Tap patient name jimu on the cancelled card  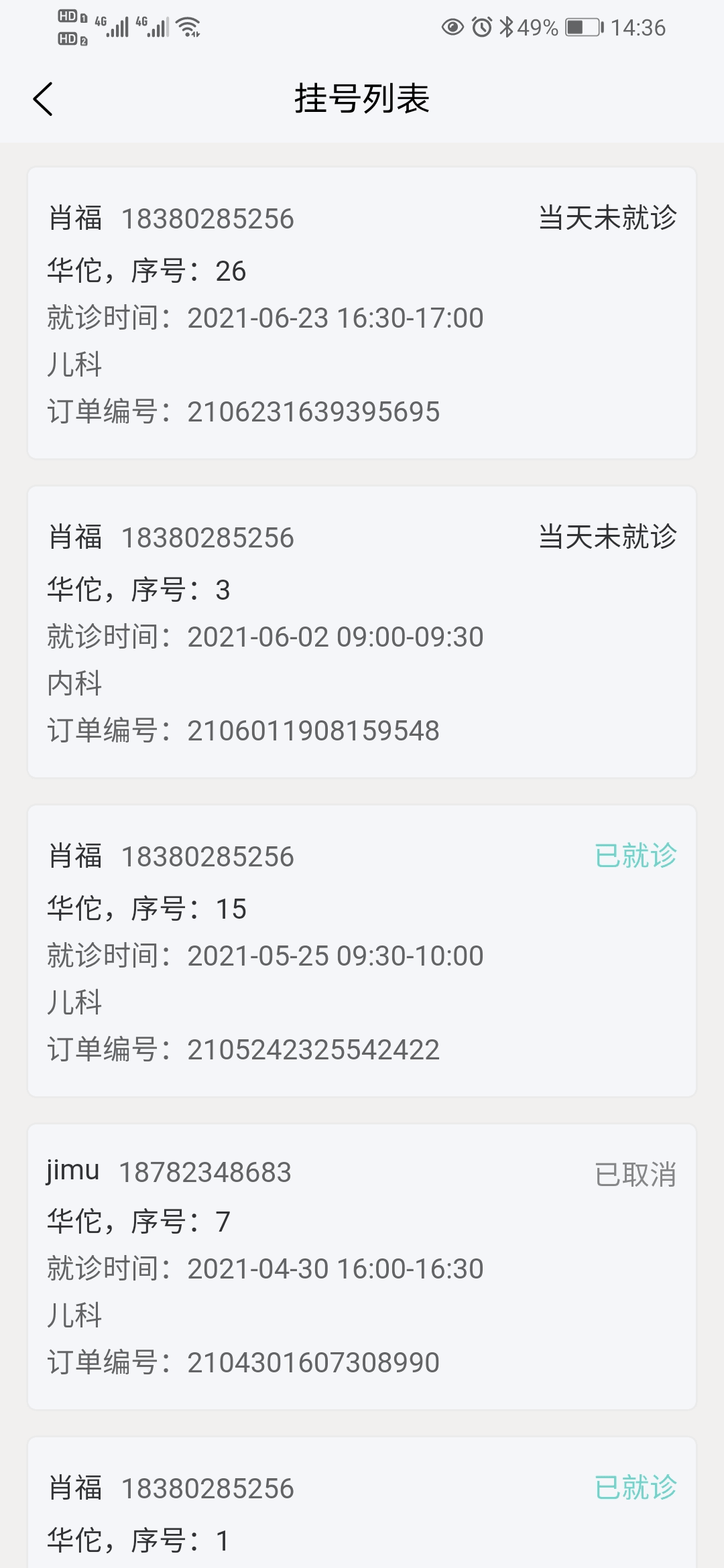click(x=72, y=1171)
